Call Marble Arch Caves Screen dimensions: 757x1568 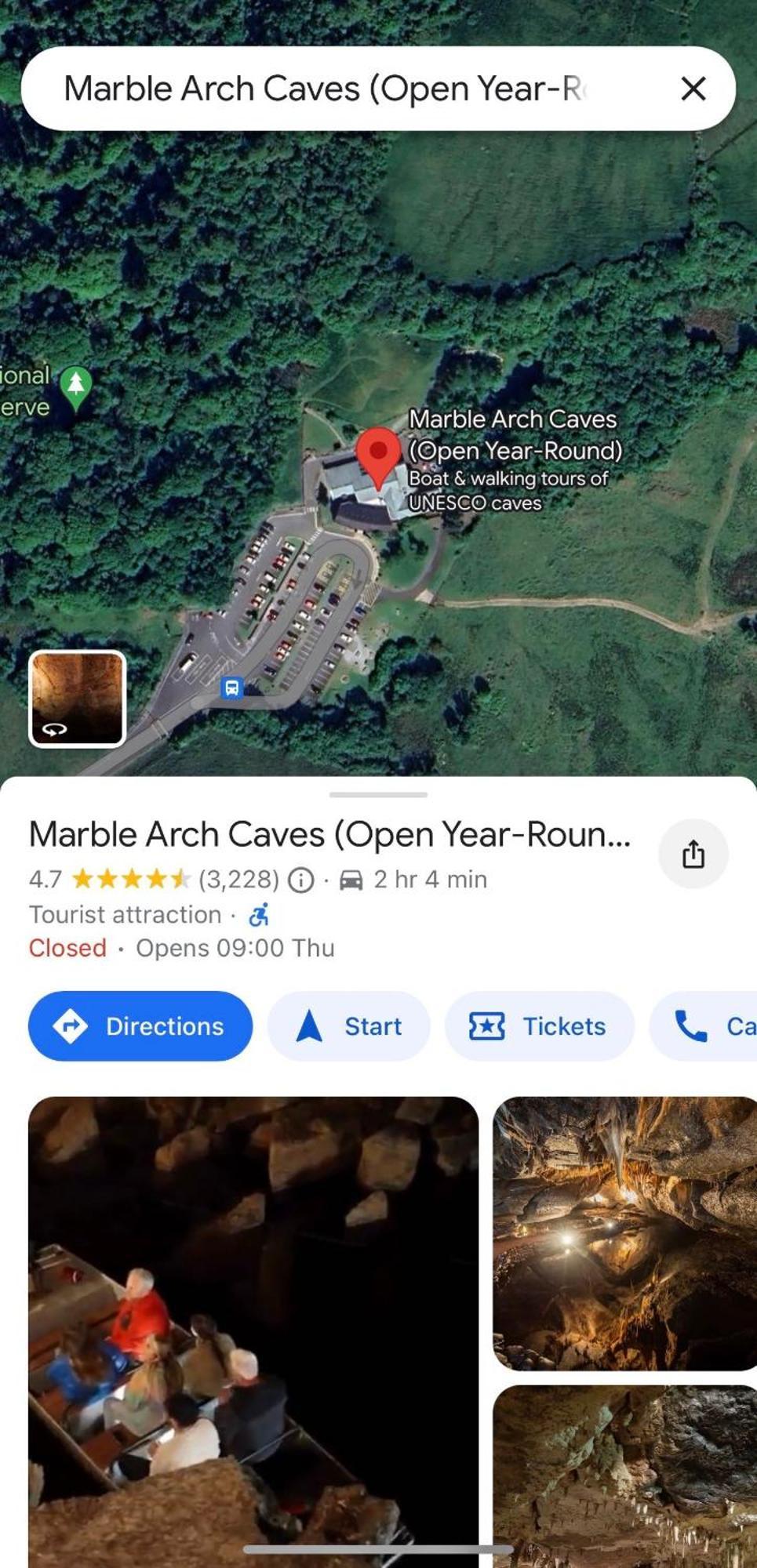706,1025
